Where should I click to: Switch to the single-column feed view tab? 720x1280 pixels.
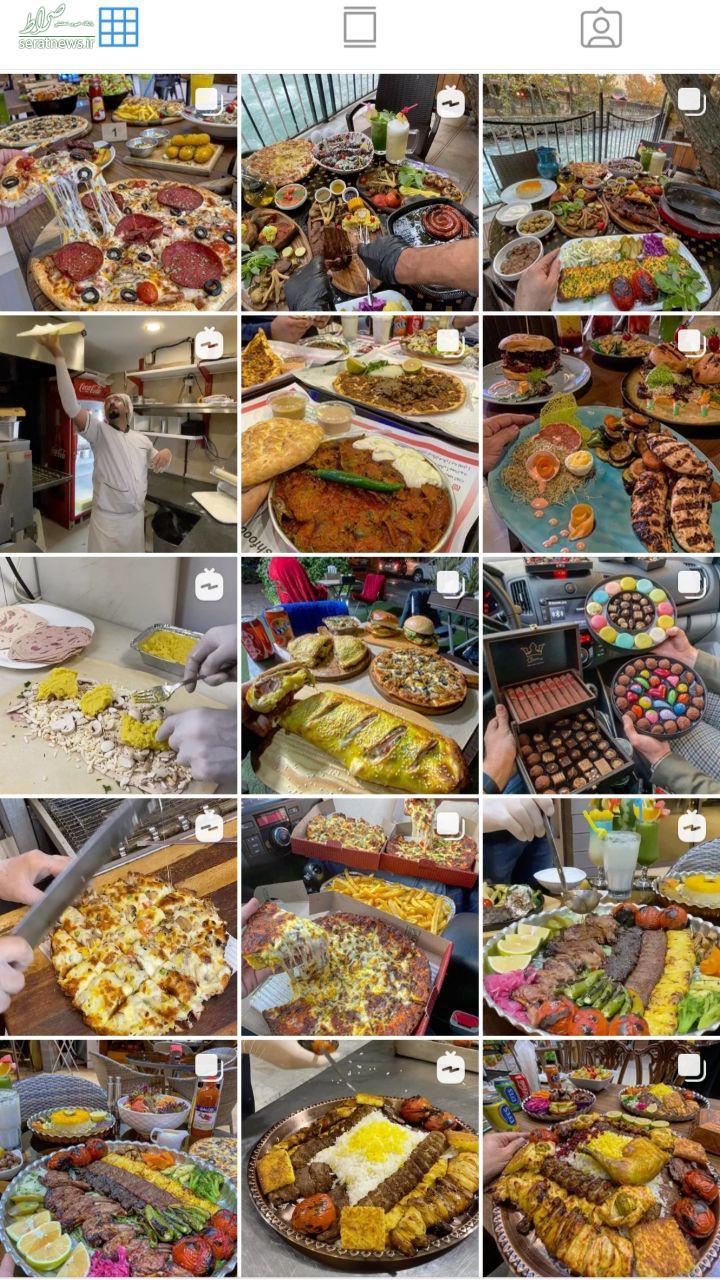(360, 27)
